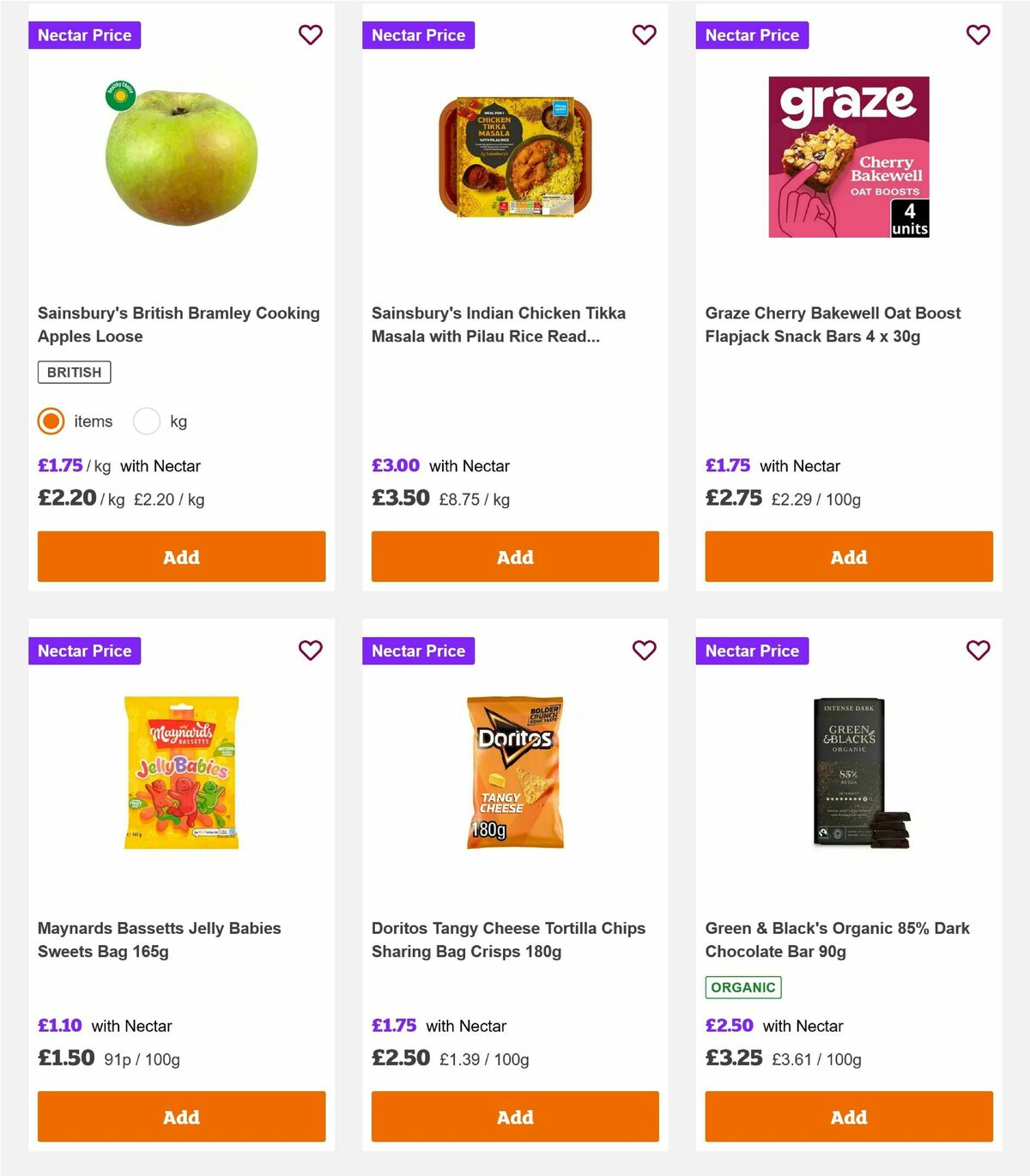1030x1176 pixels.
Task: Favourite the Bramley Cooking Apples product
Action: click(310, 35)
